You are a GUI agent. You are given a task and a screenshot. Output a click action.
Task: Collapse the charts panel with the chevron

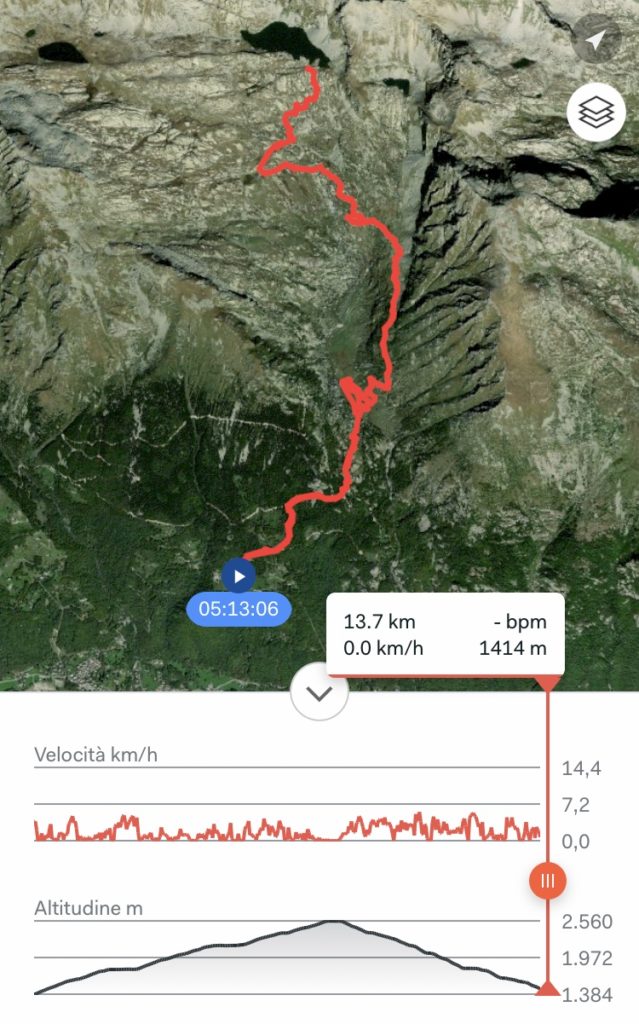(x=320, y=693)
